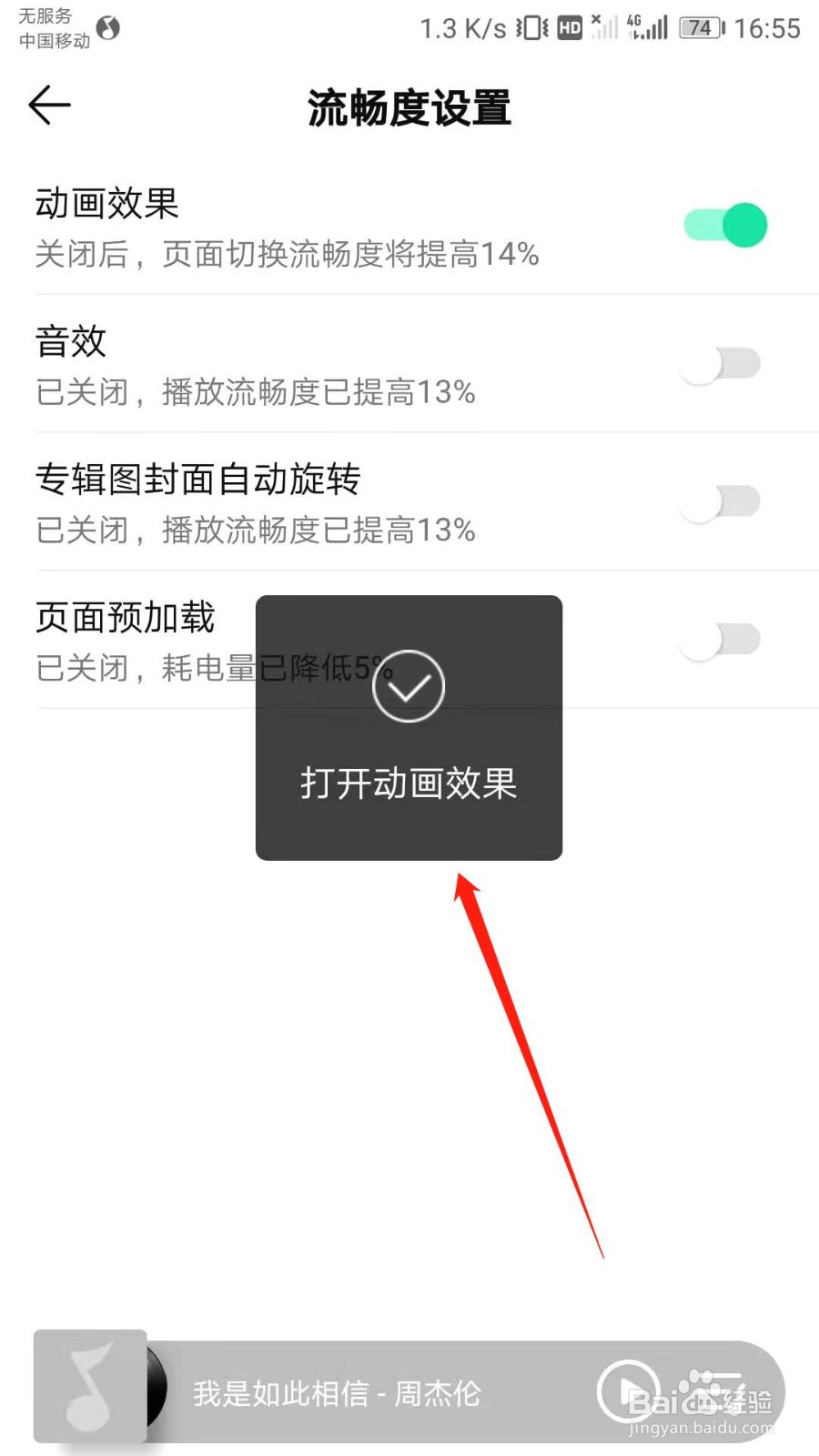Tap the HD VoLTE icon in the status bar

pos(571,29)
